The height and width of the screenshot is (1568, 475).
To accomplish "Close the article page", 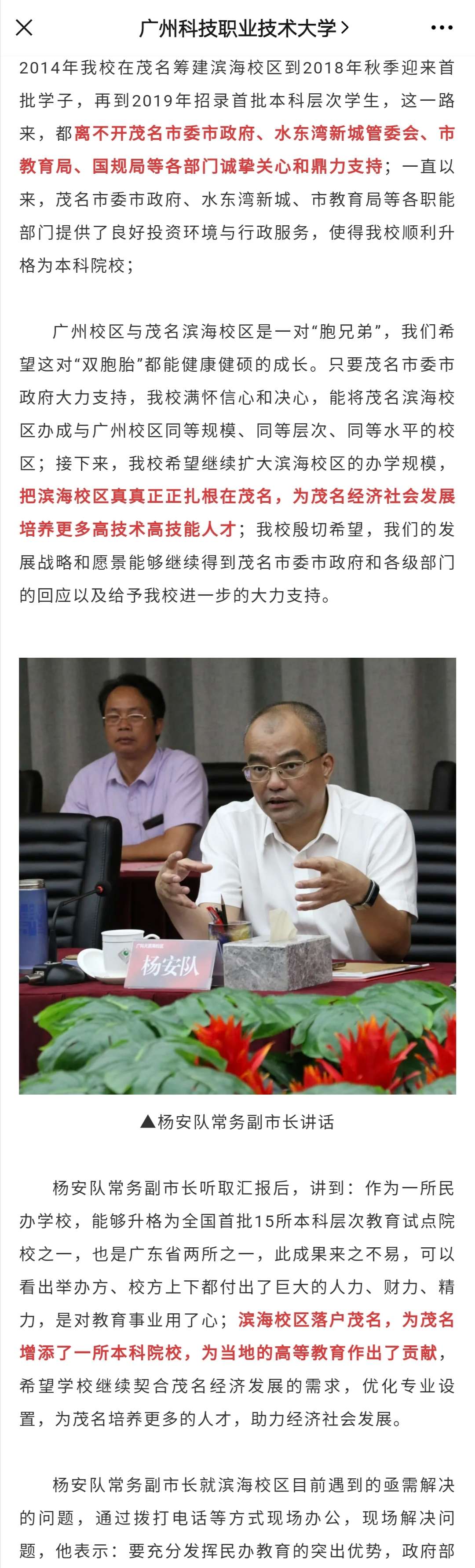I will click(24, 27).
